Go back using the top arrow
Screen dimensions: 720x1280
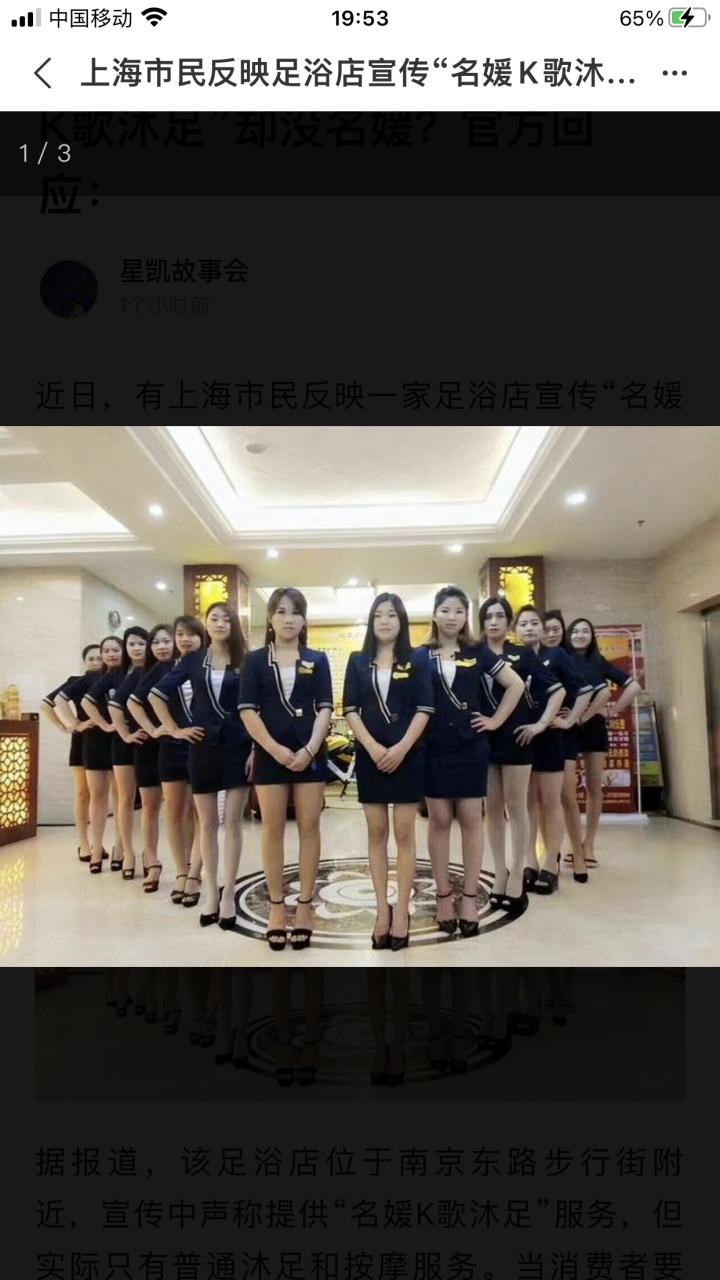coord(42,74)
